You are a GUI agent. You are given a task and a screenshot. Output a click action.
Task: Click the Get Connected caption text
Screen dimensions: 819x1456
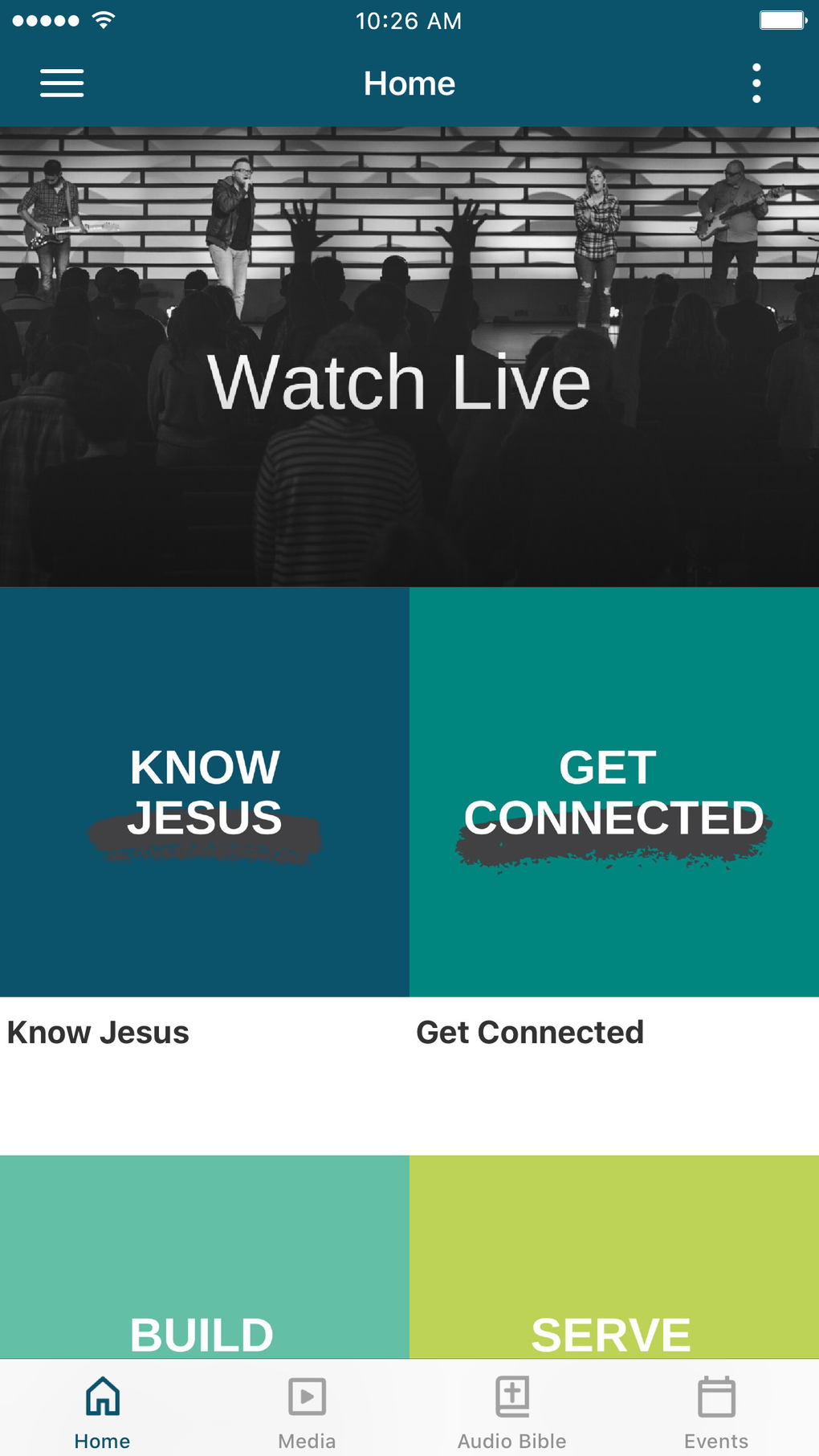[x=530, y=1033]
